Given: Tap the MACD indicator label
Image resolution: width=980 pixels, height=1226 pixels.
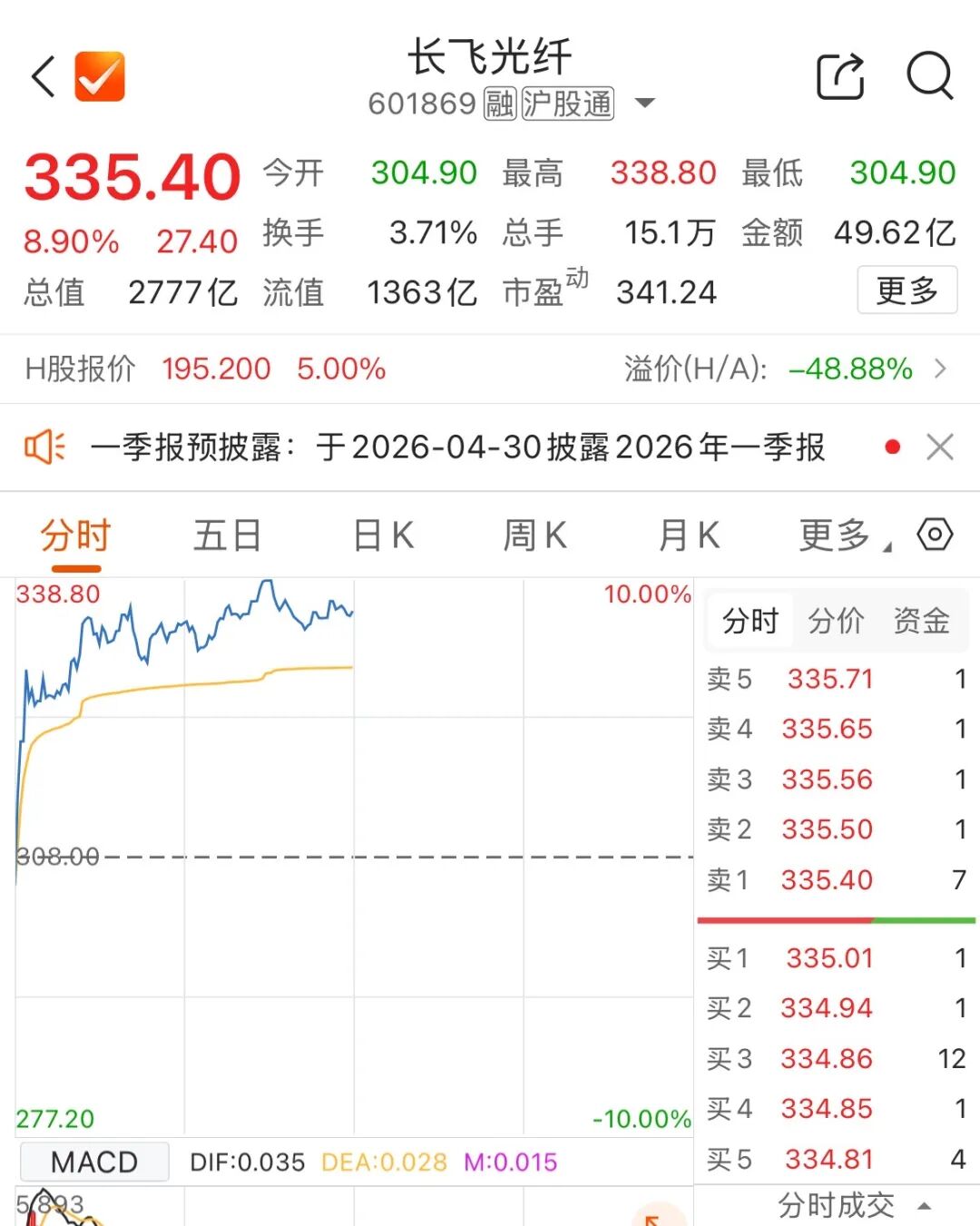Looking at the screenshot, I should click(93, 1162).
